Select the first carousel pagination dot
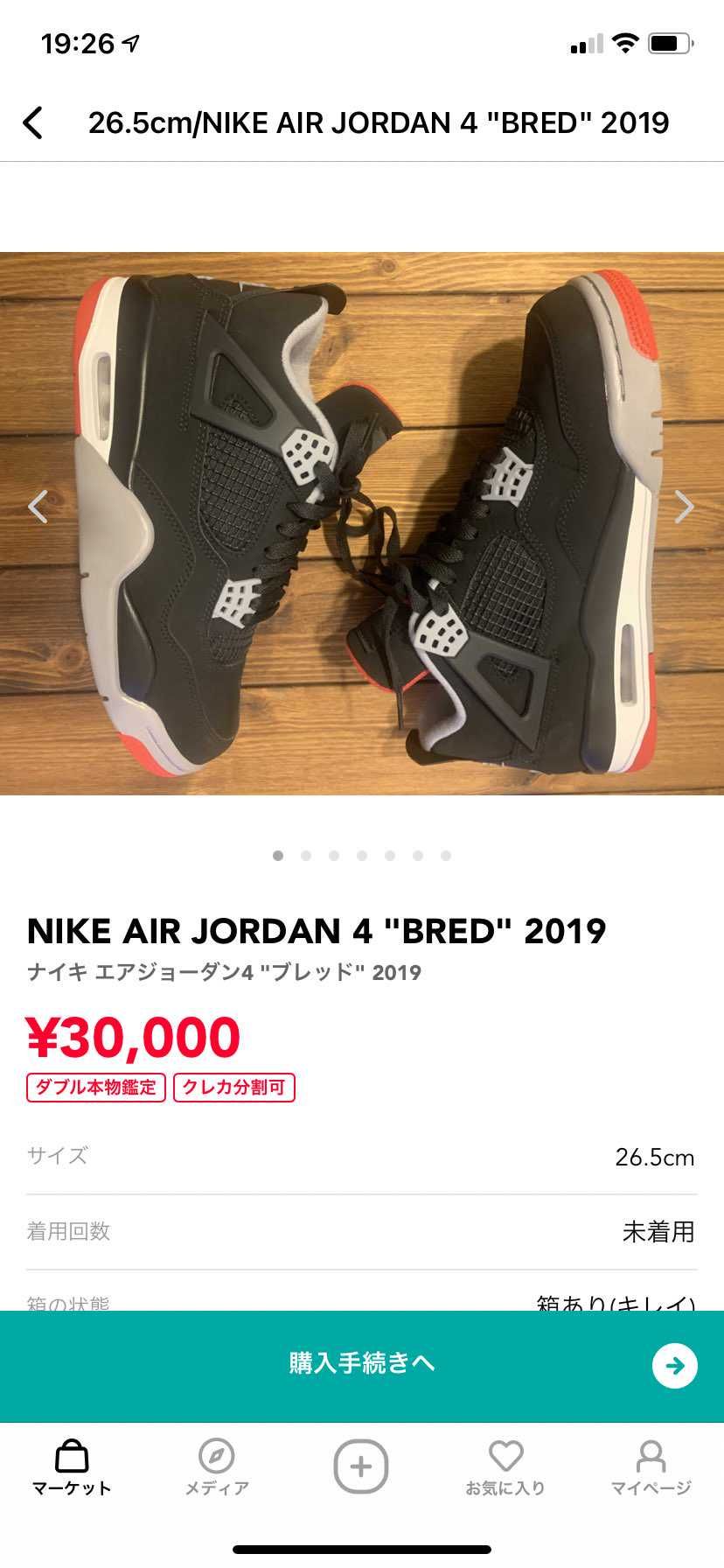Viewport: 724px width, 1568px height. pyautogui.click(x=278, y=856)
